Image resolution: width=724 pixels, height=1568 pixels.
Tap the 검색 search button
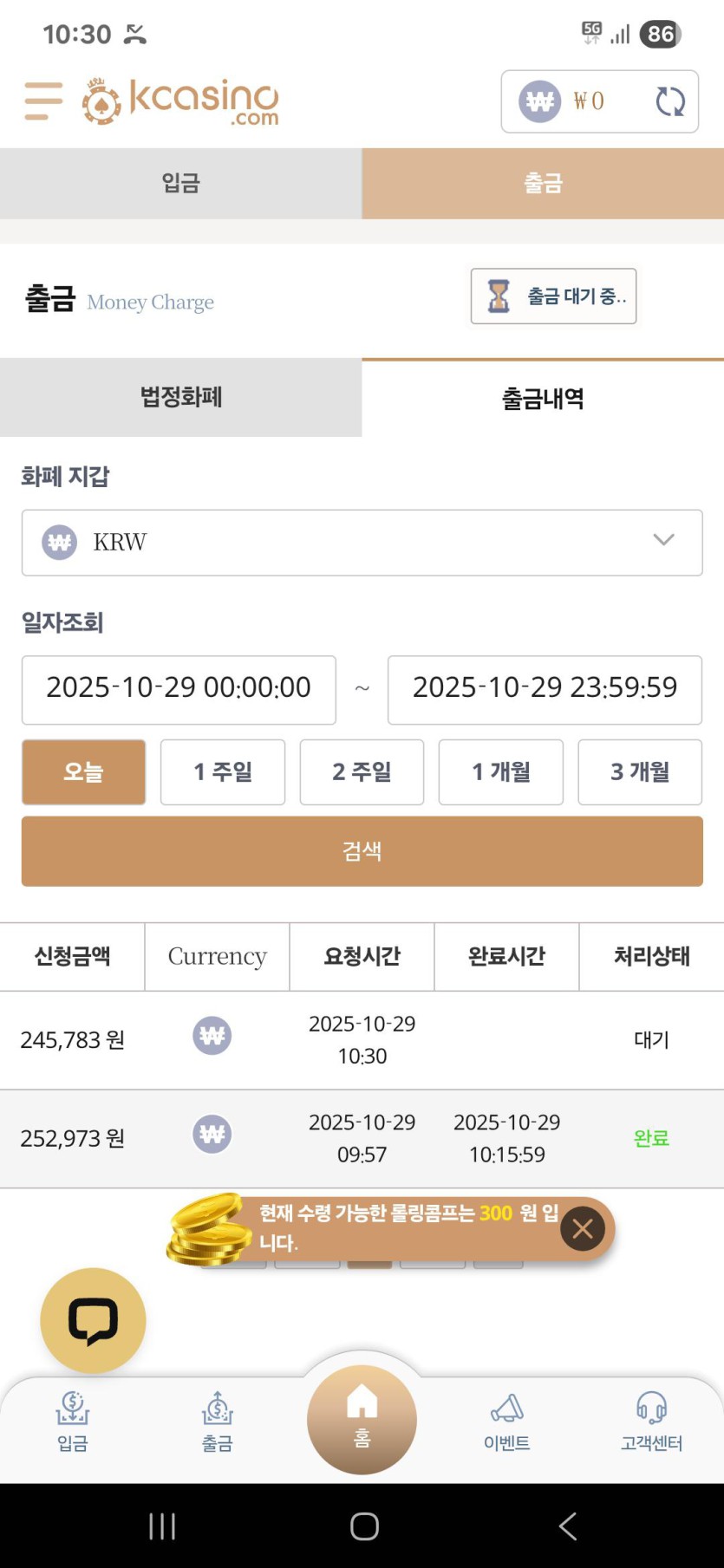[x=362, y=850]
